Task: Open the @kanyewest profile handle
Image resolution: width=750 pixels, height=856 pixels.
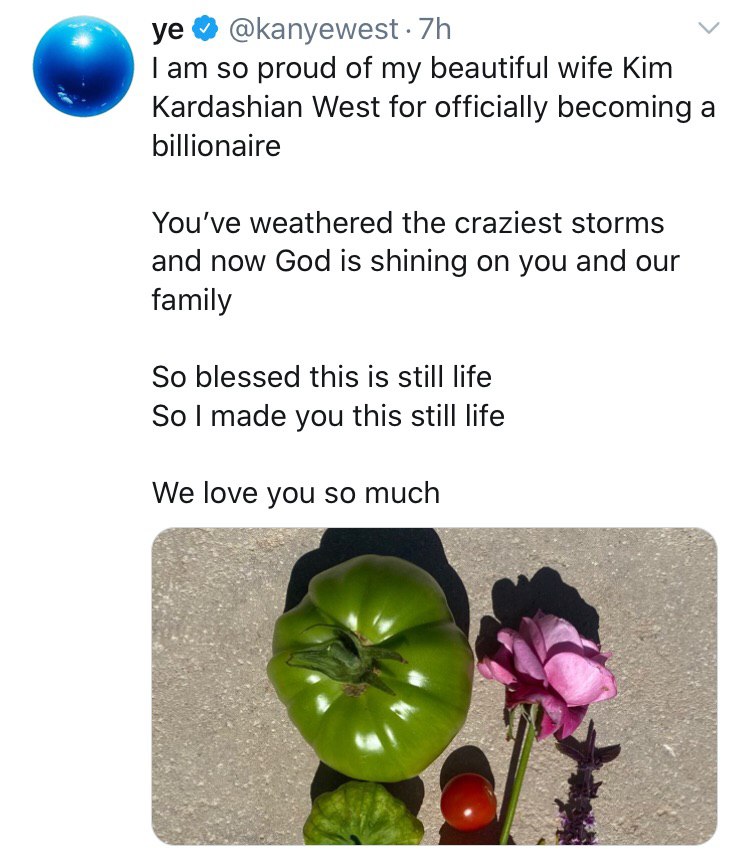Action: (x=313, y=30)
